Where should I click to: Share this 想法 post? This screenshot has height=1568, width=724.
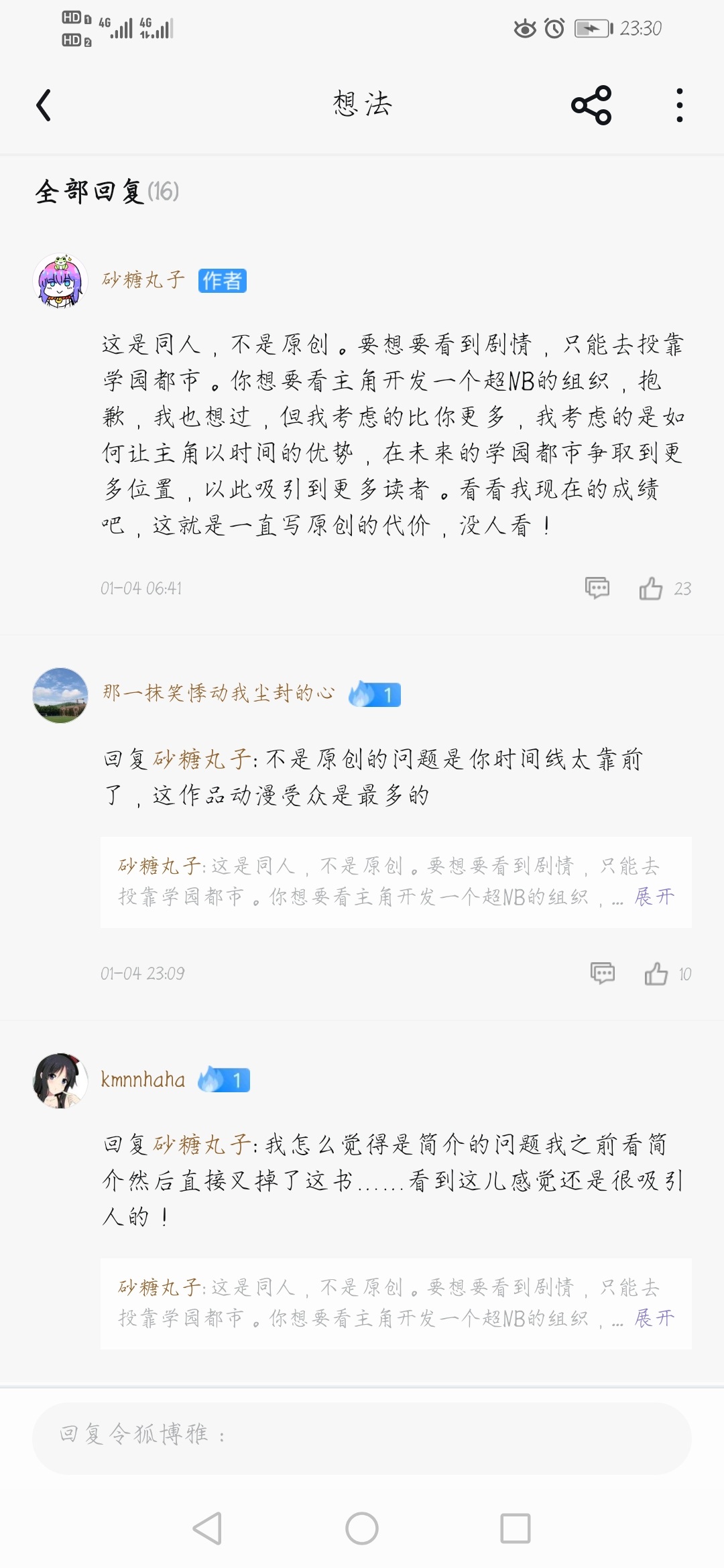[x=591, y=105]
